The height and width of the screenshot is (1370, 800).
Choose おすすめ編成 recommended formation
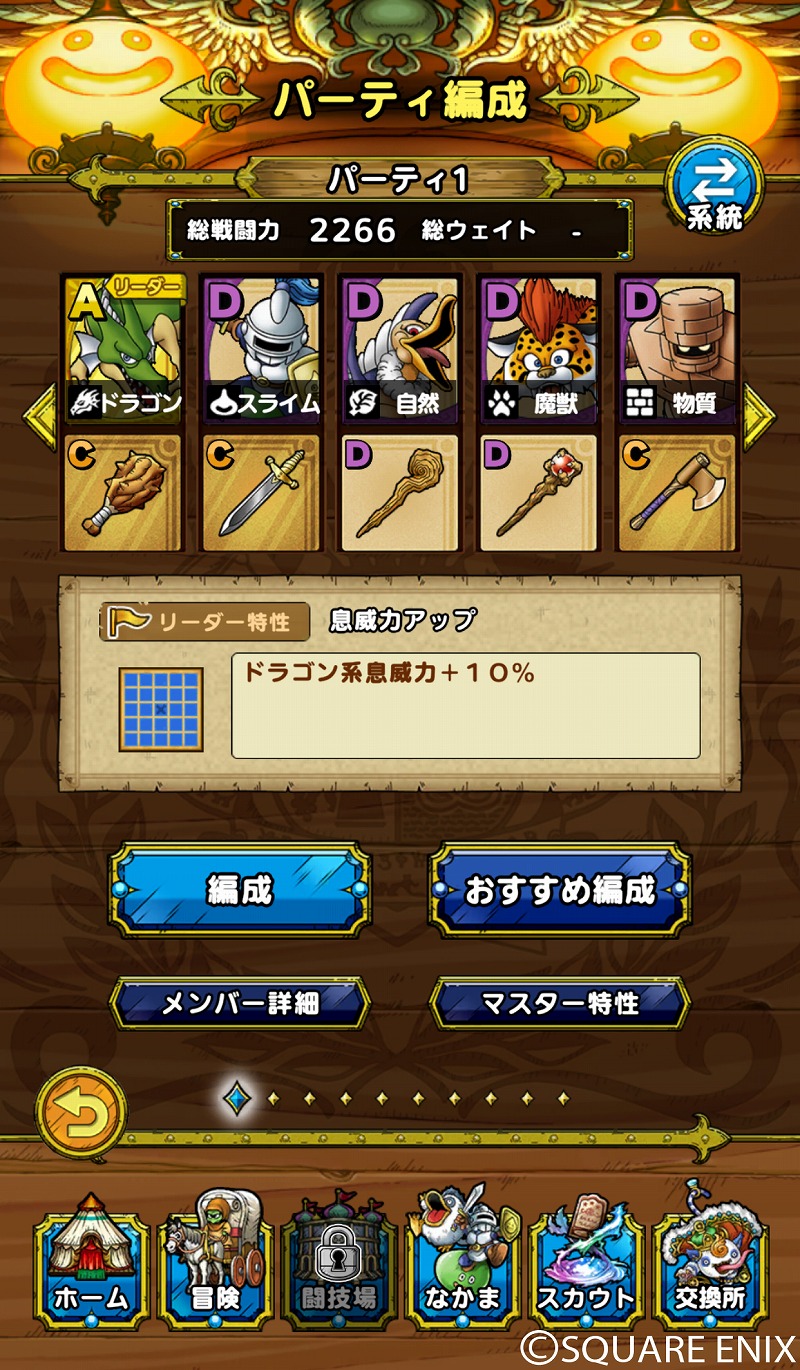point(559,889)
